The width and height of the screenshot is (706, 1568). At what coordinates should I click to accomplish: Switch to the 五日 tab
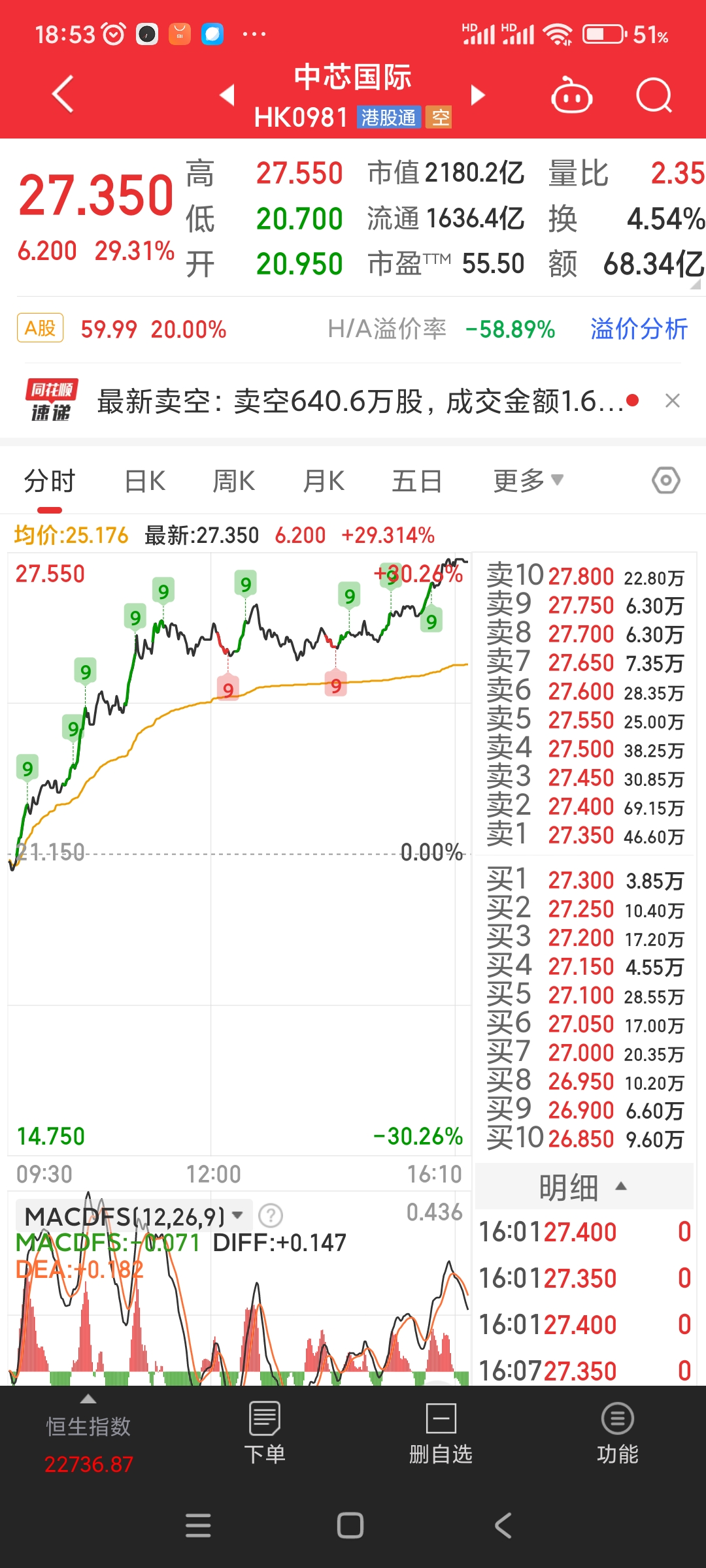pos(416,482)
